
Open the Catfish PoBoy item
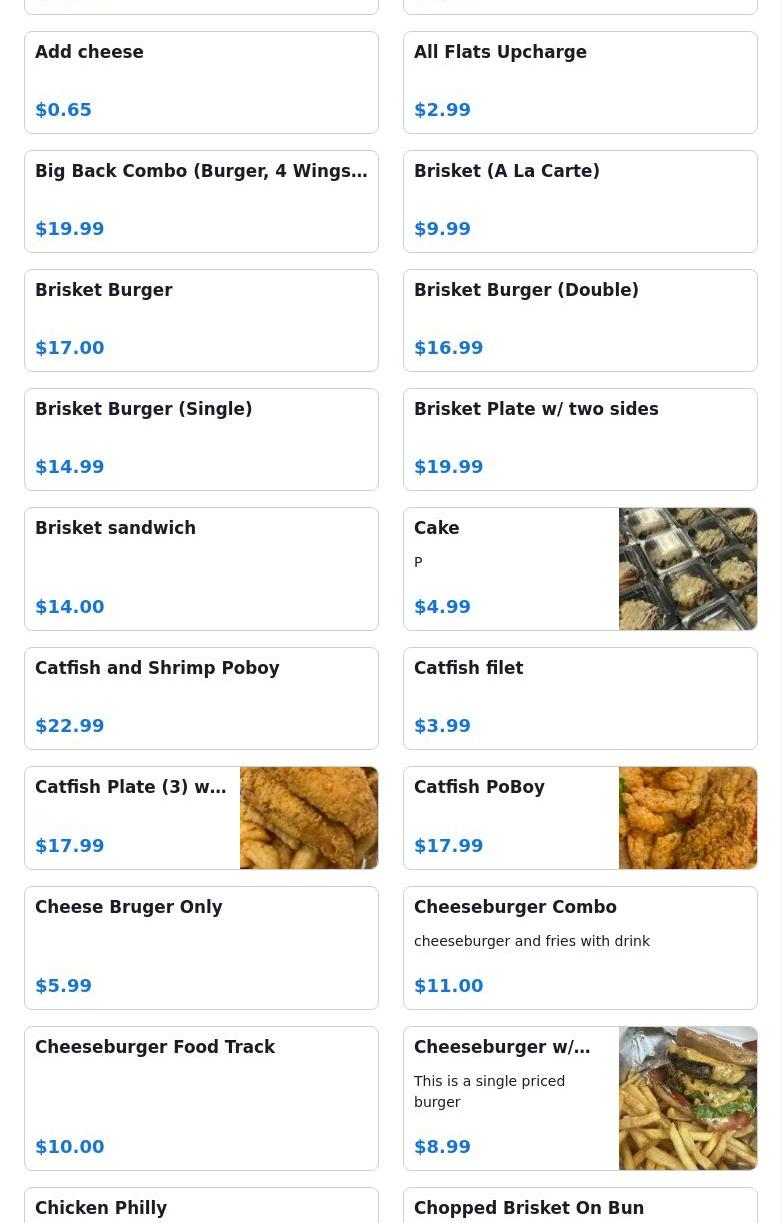tap(580, 817)
